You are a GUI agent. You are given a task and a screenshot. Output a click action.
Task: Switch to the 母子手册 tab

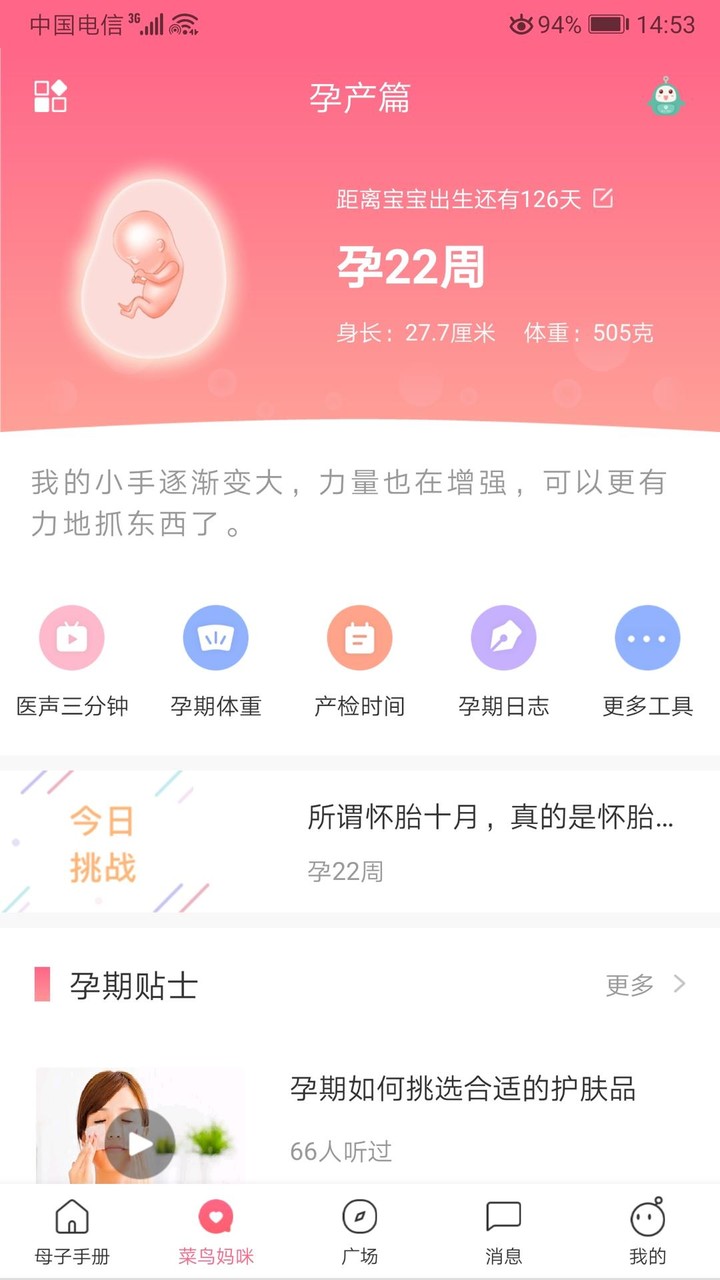click(x=71, y=1230)
